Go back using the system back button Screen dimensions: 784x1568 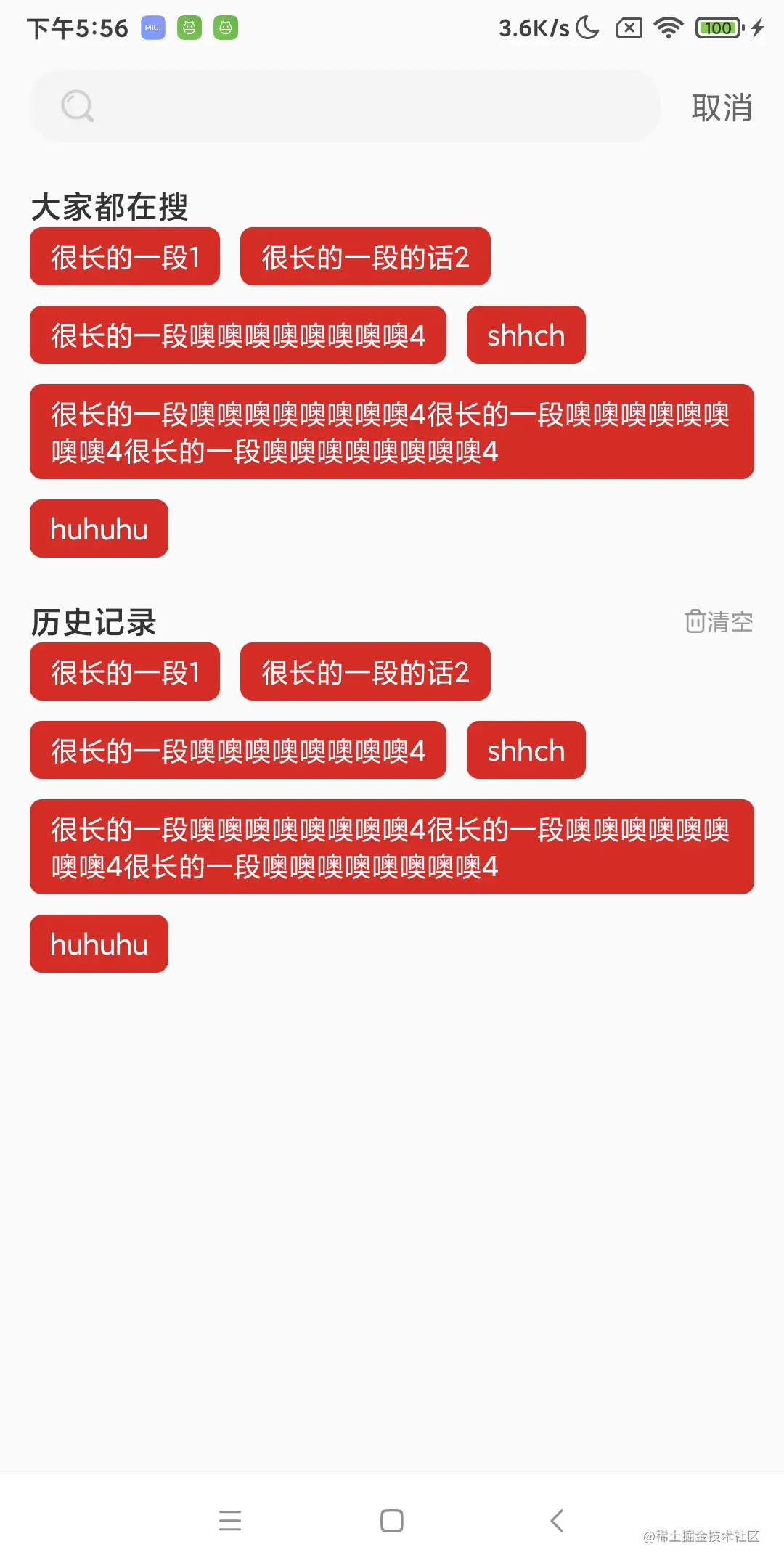pos(557,1520)
